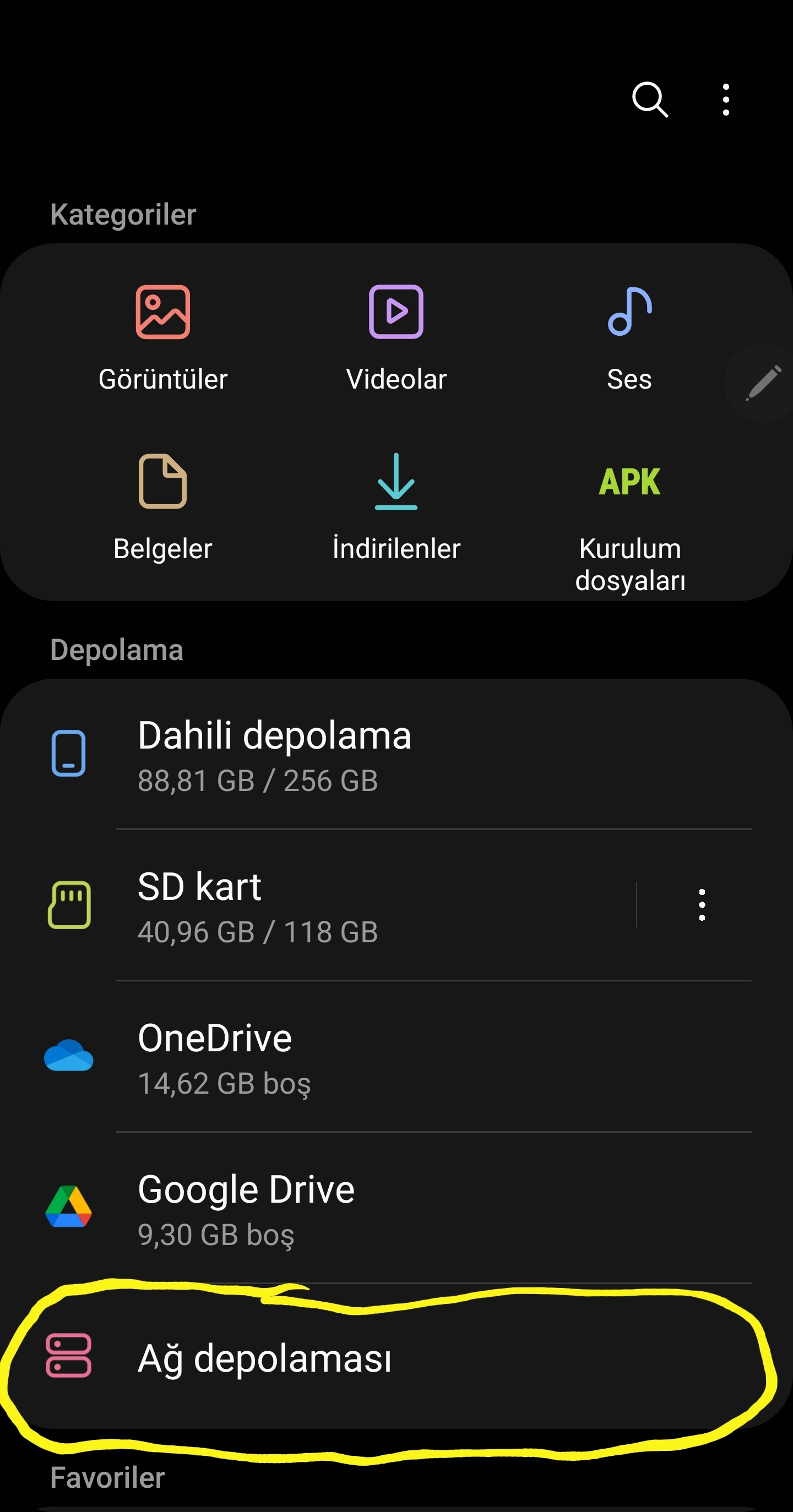Open the top overflow menu

point(726,99)
